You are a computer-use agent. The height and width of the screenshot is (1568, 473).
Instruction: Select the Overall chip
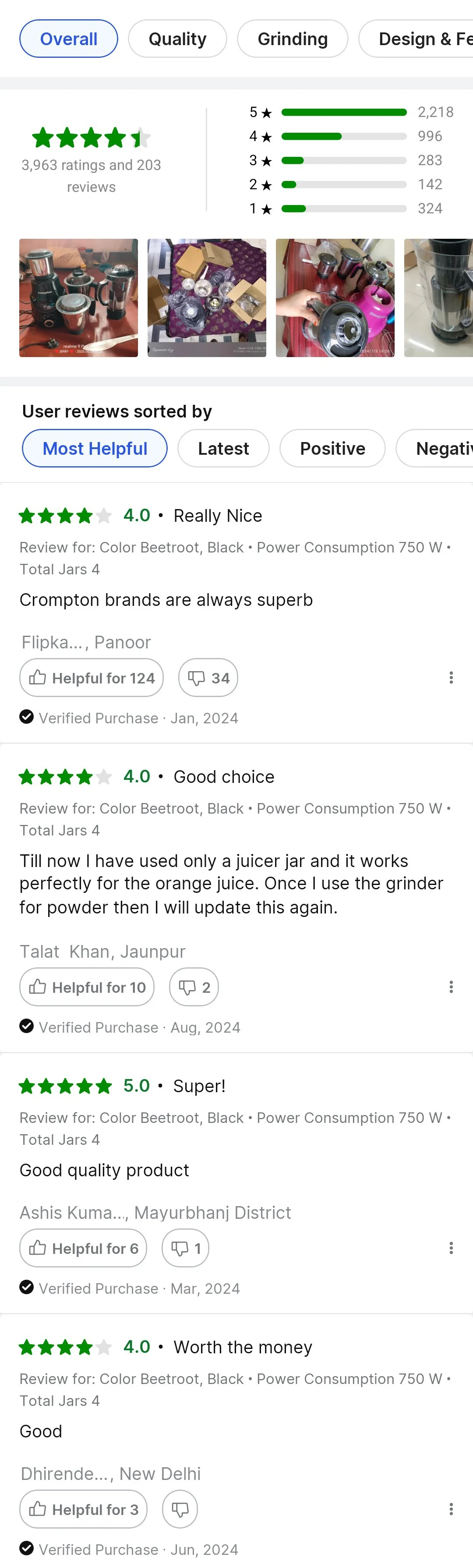point(69,39)
